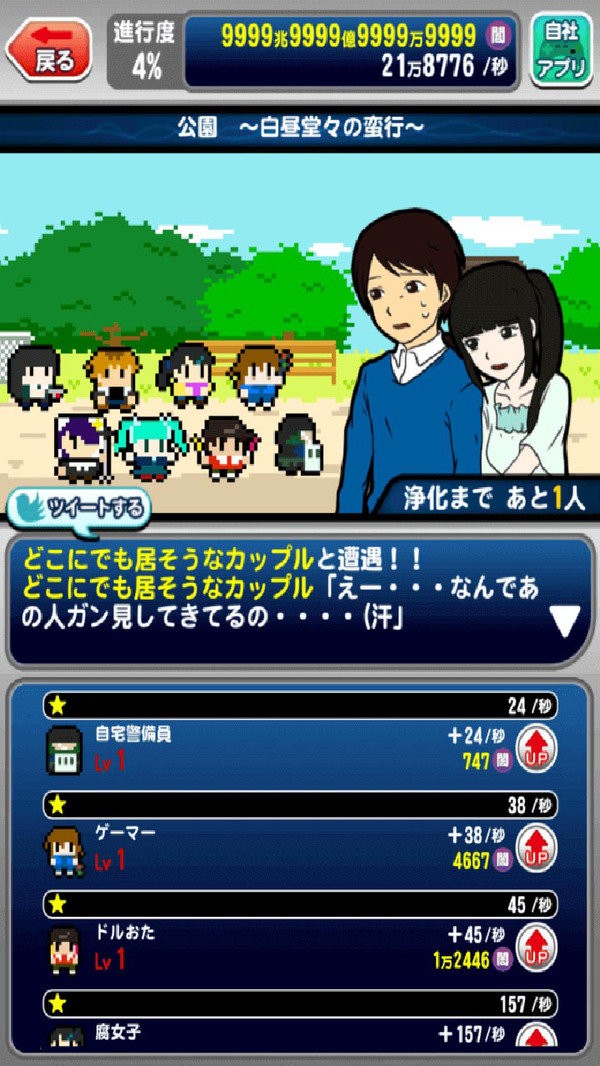Upgrade ゲーマー using its UP button
The height and width of the screenshot is (1066, 600).
(537, 848)
